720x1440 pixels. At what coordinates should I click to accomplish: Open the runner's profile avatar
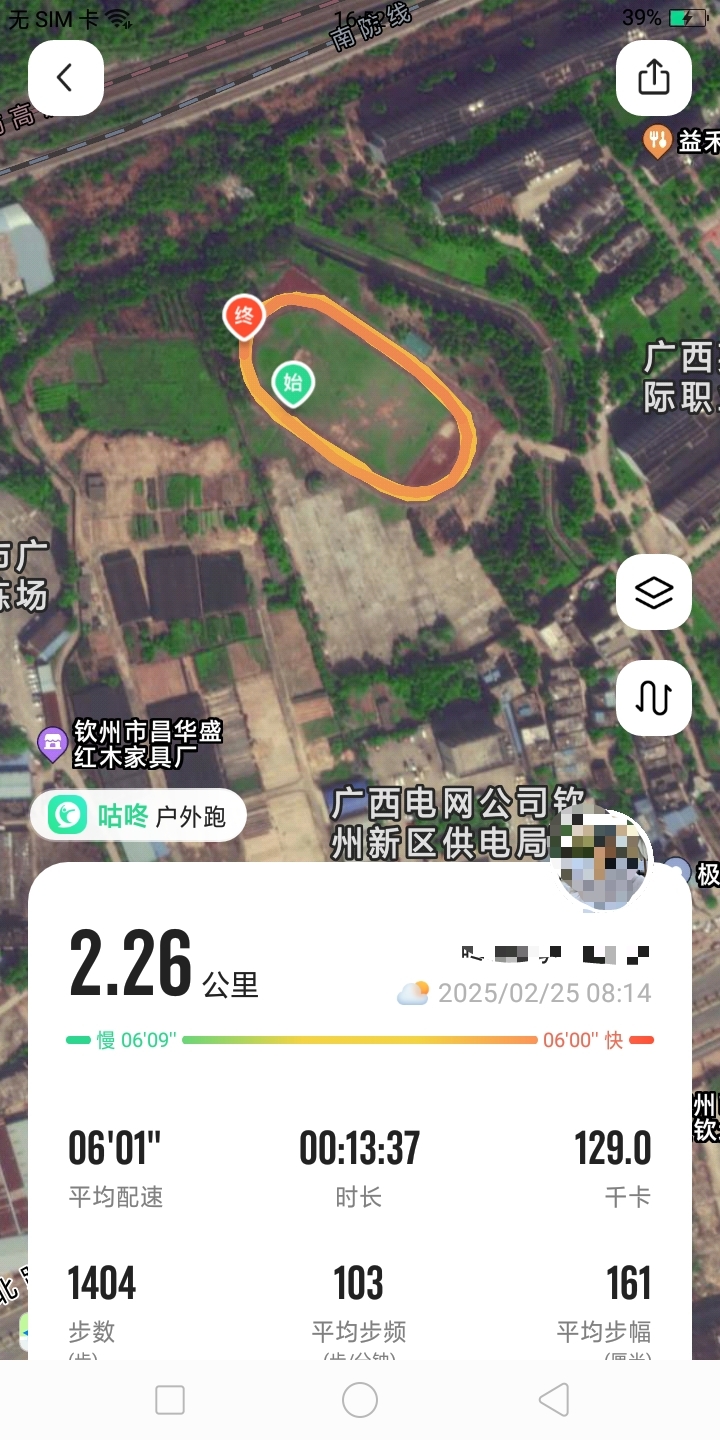tap(604, 862)
